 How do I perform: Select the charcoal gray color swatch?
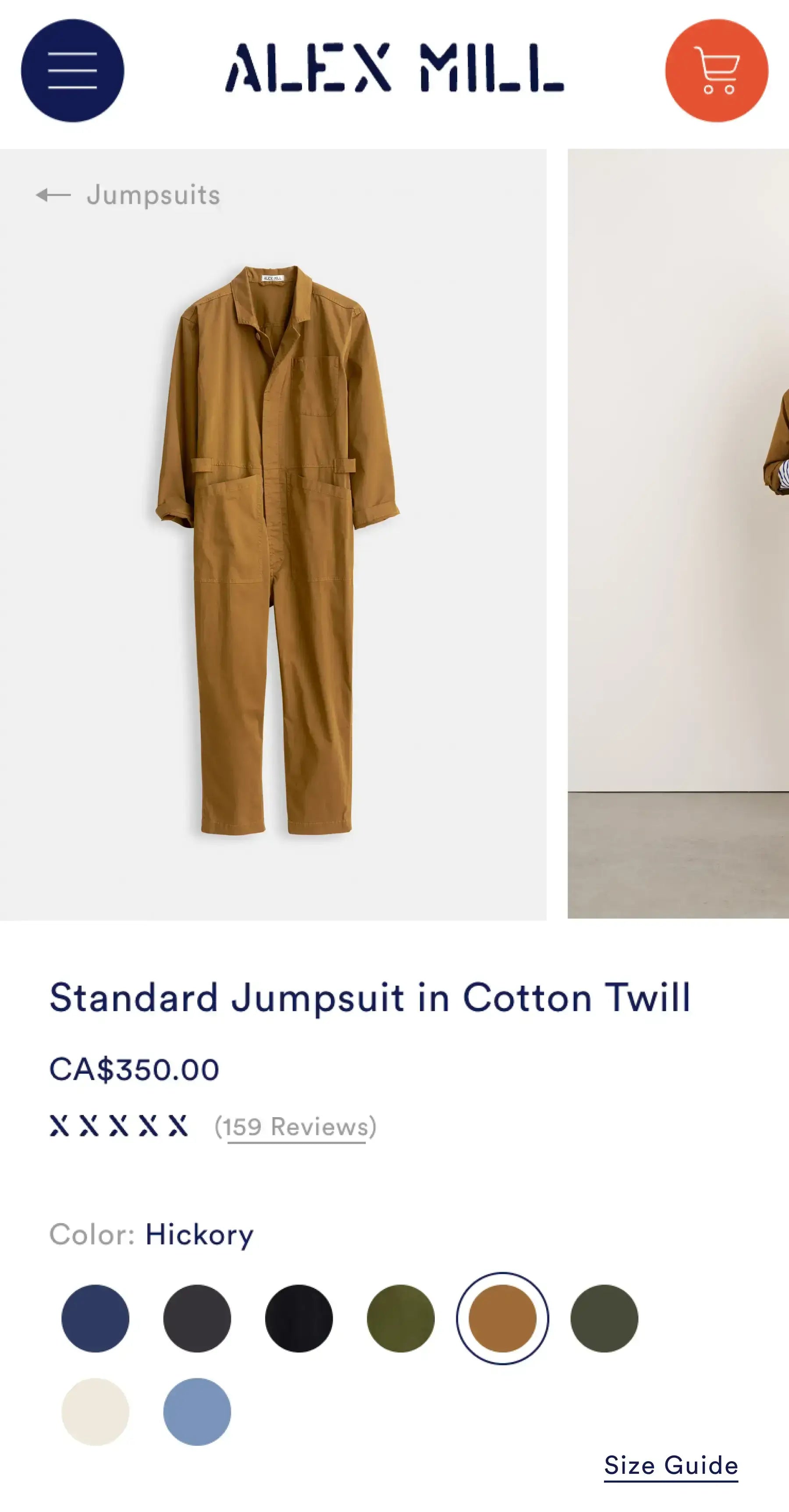(197, 1318)
